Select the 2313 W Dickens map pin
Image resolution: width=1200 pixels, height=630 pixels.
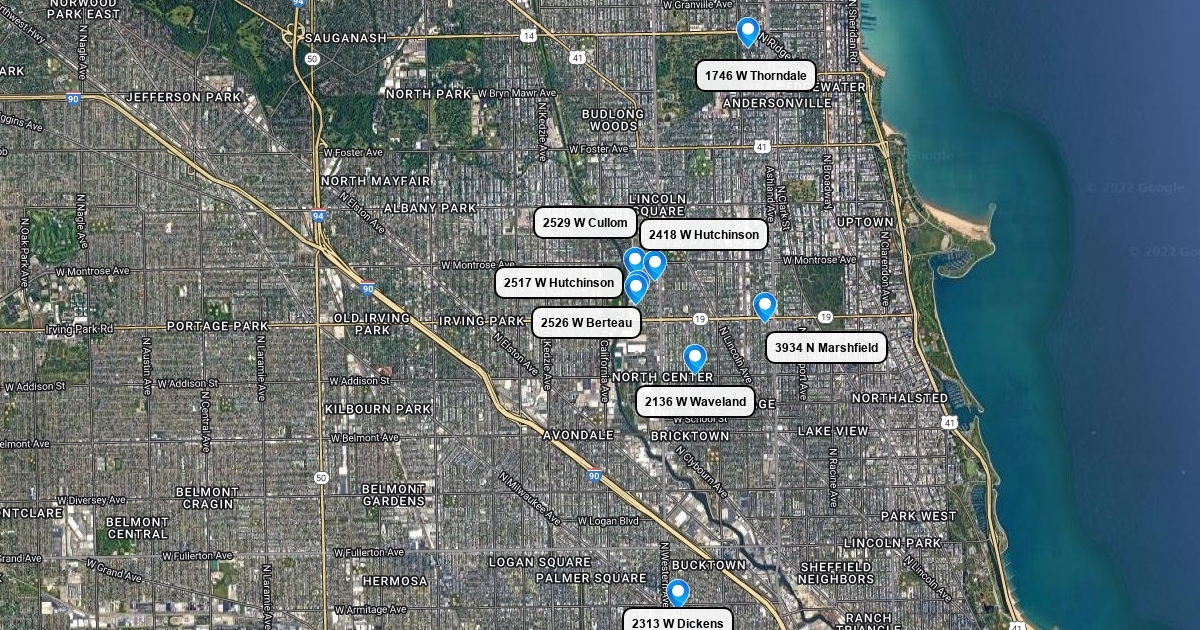pyautogui.click(x=677, y=592)
